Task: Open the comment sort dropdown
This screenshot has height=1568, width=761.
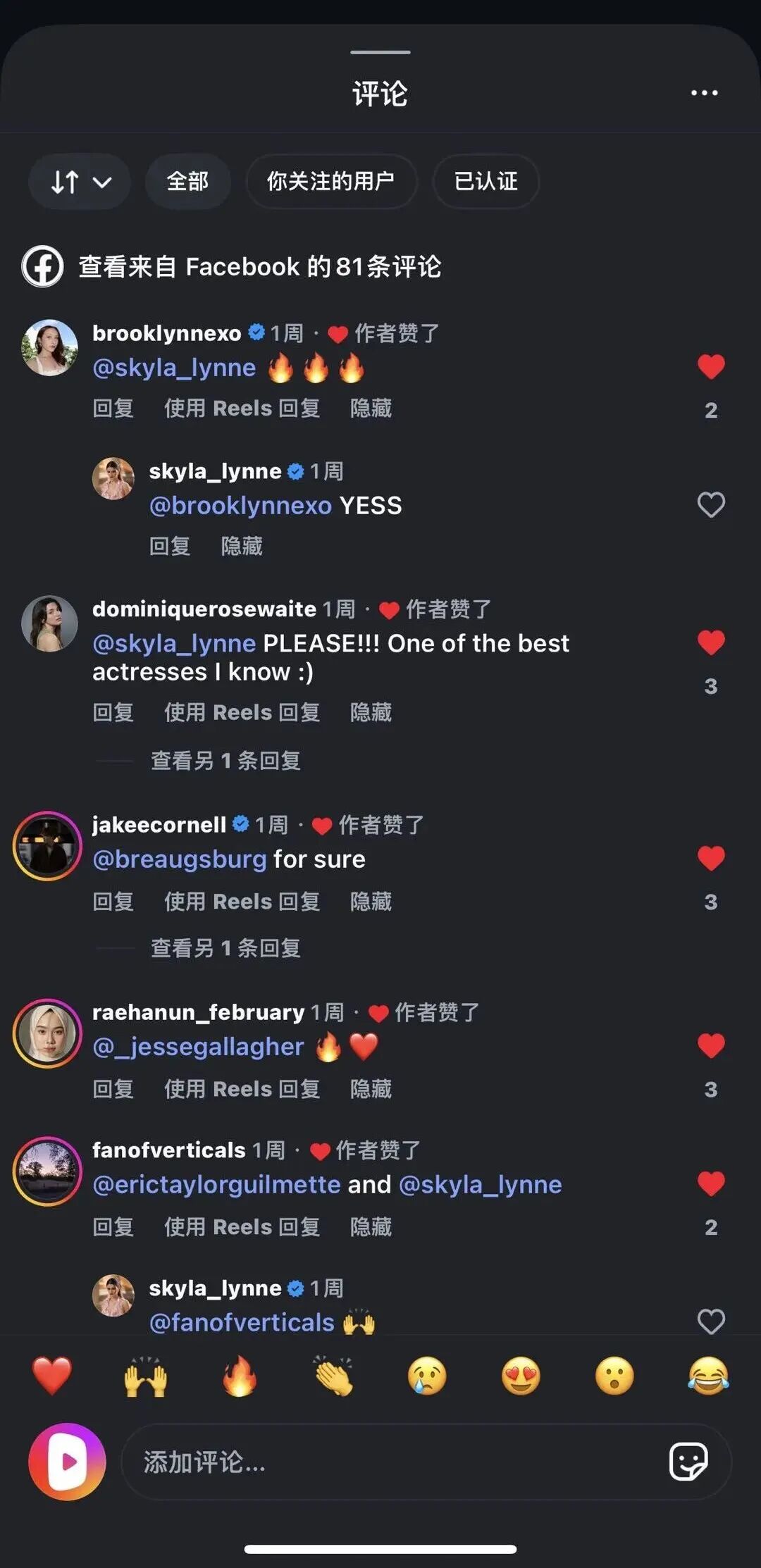Action: tap(80, 182)
